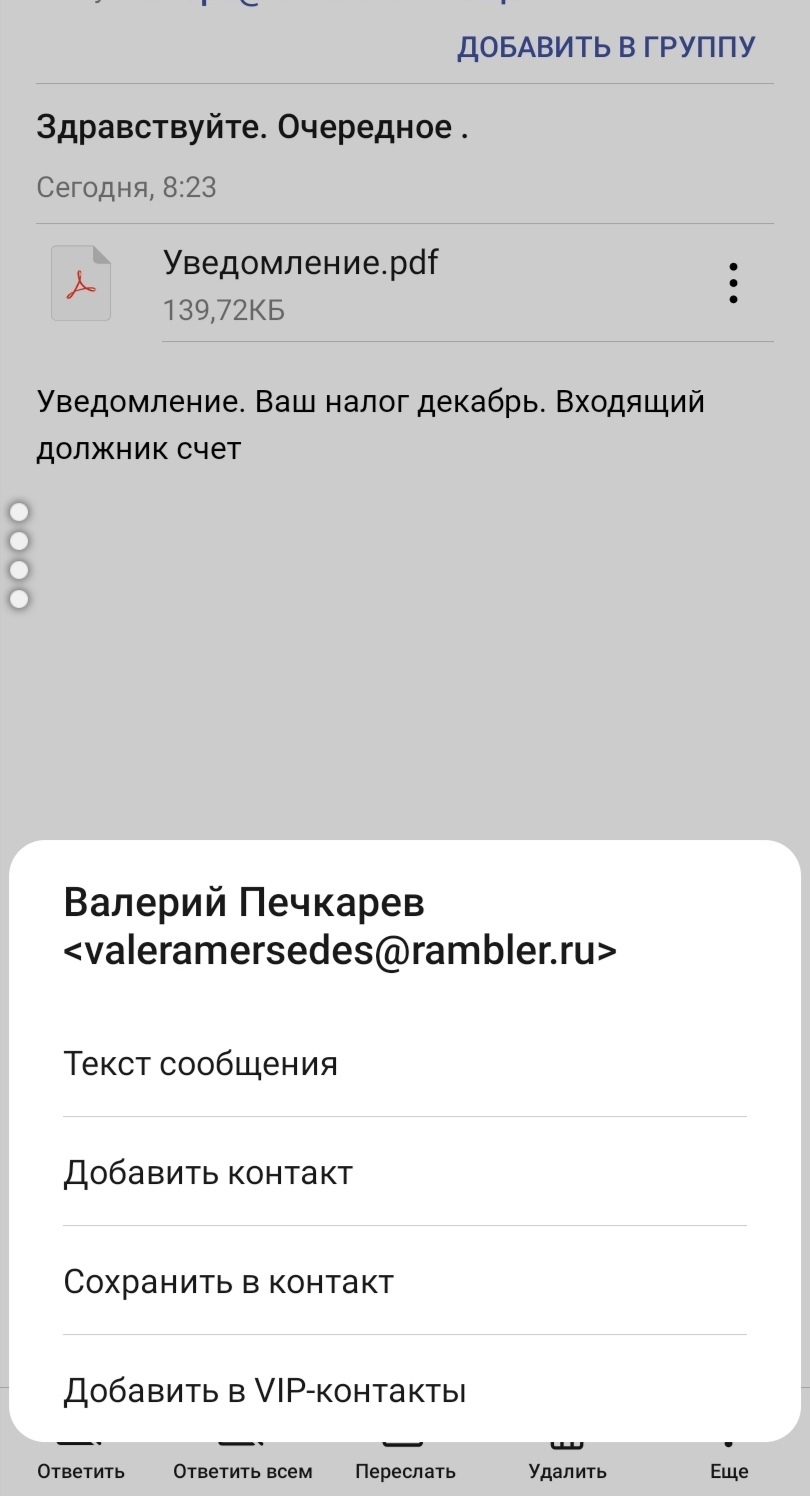
Task: Select Текст сообщения option
Action: 200,1063
